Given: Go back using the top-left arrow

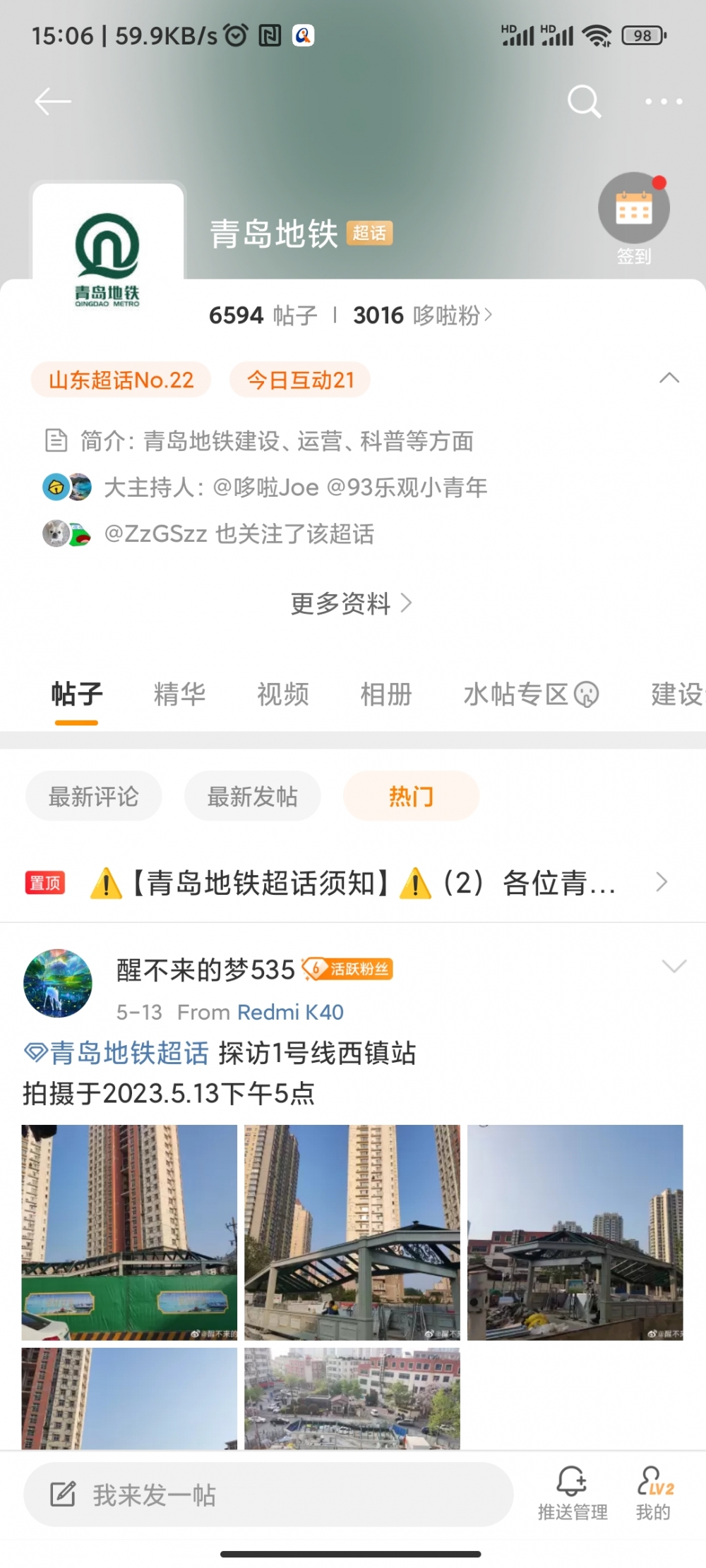Looking at the screenshot, I should 52,102.
